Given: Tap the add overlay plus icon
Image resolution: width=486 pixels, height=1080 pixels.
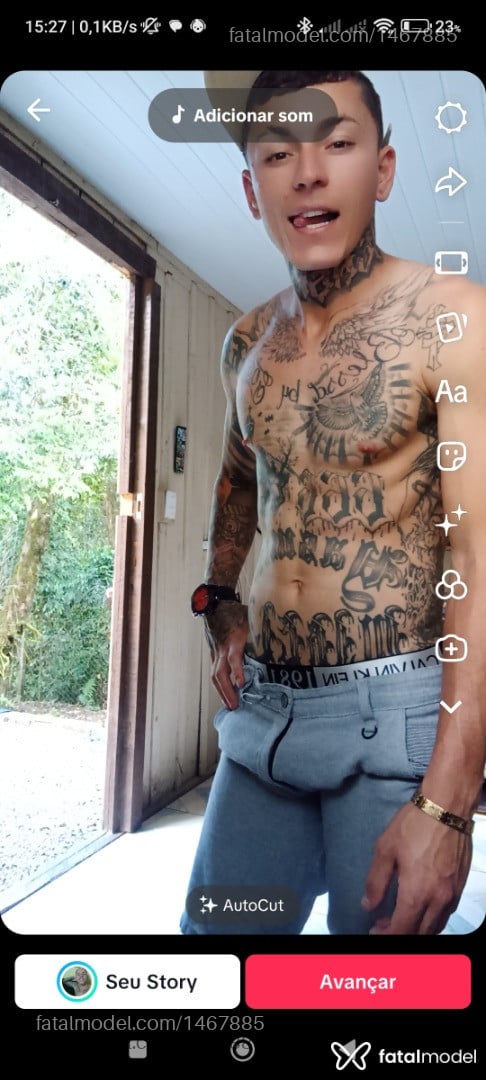Looking at the screenshot, I should tap(451, 649).
